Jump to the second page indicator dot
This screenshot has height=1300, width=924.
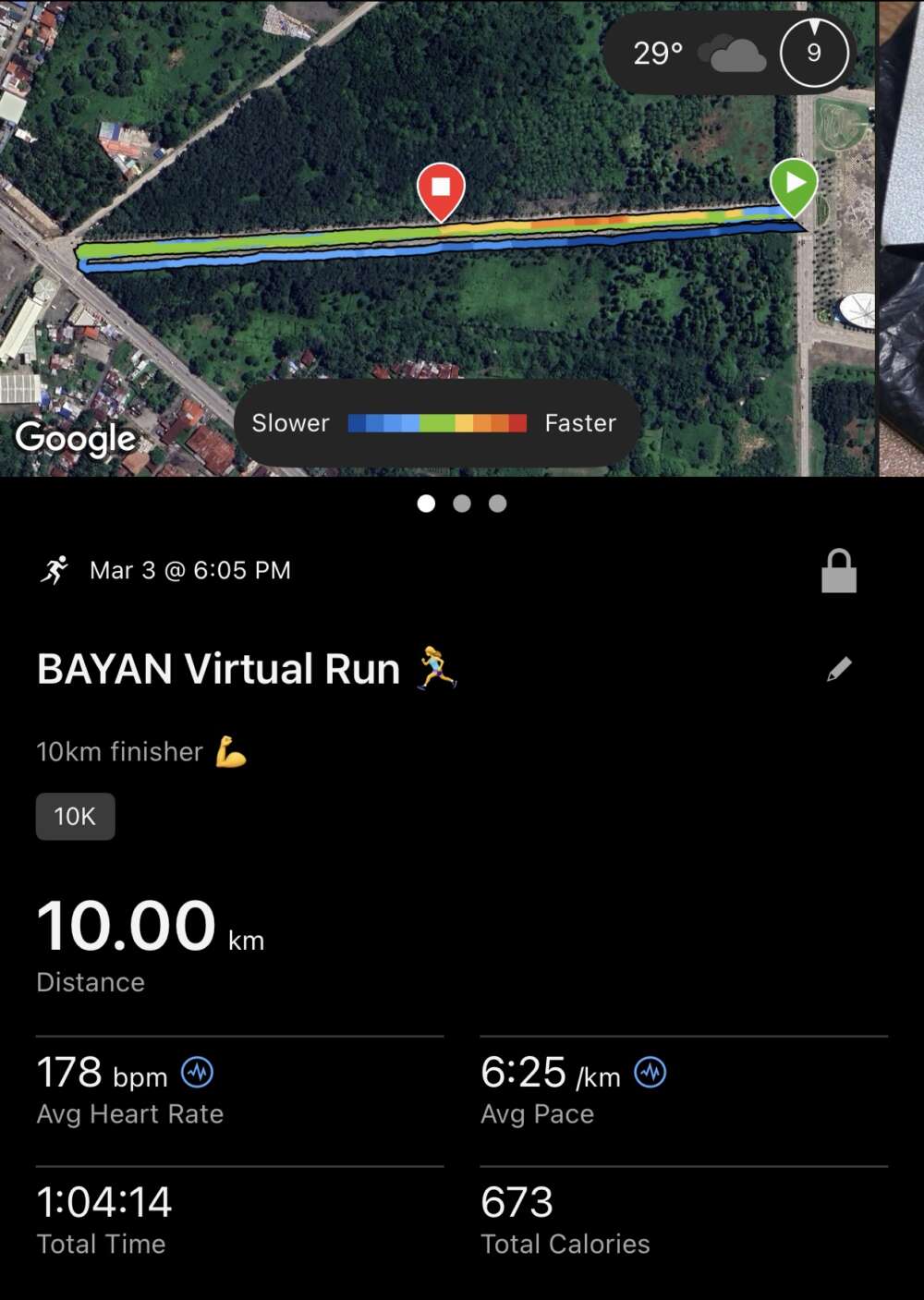click(462, 504)
